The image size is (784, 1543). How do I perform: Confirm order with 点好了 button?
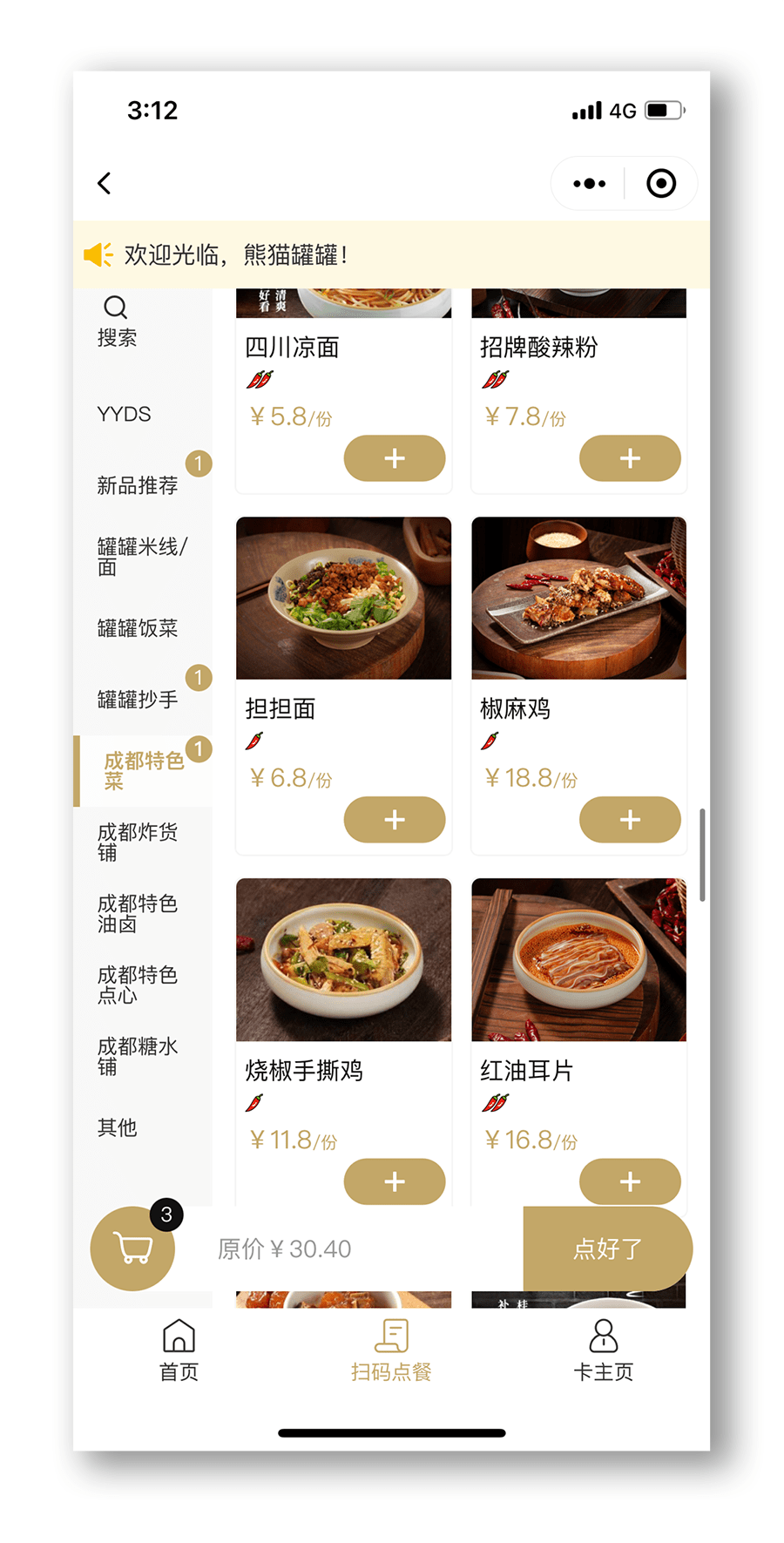tap(608, 1249)
